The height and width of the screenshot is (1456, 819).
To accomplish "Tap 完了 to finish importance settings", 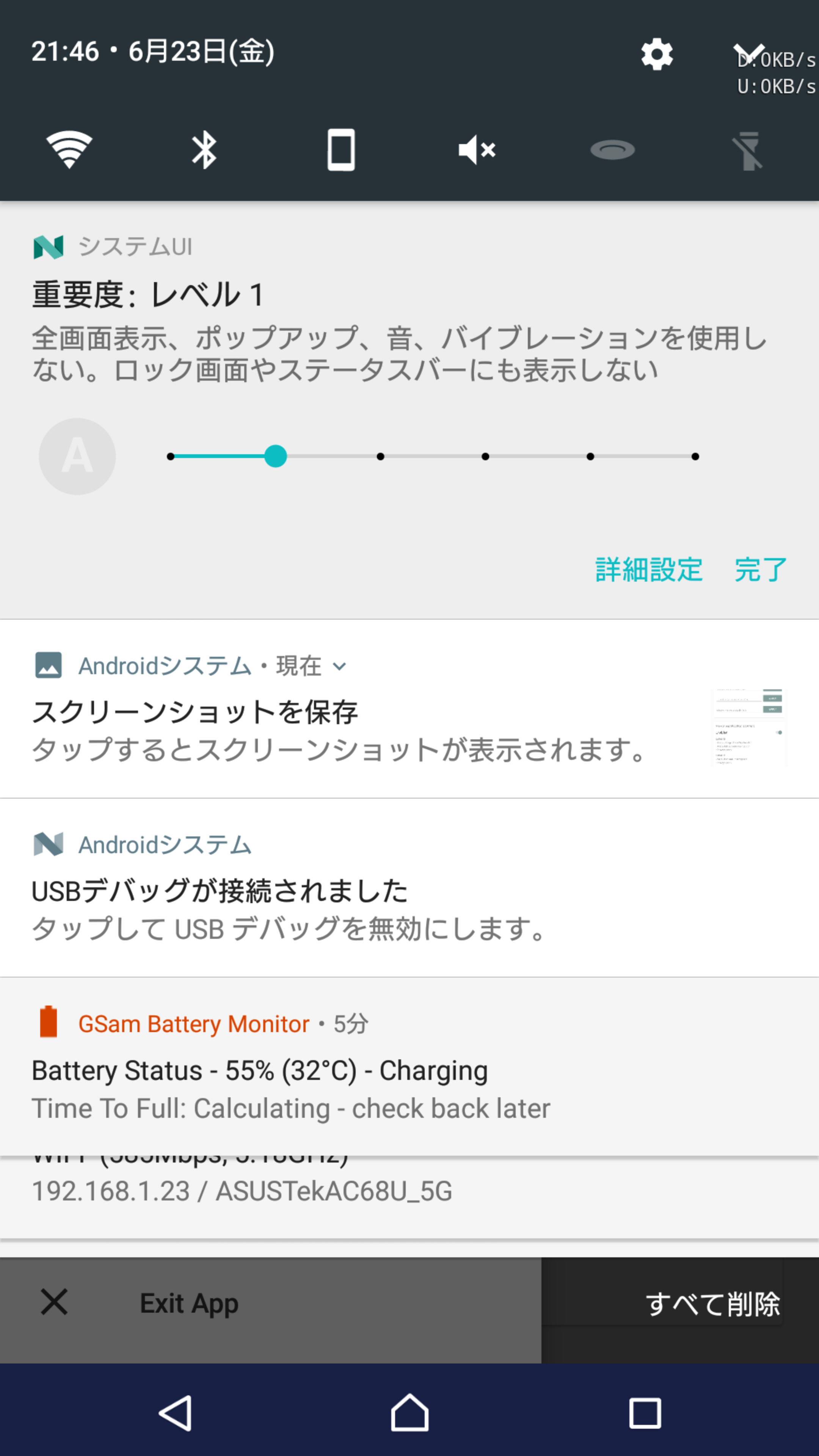I will pyautogui.click(x=760, y=569).
